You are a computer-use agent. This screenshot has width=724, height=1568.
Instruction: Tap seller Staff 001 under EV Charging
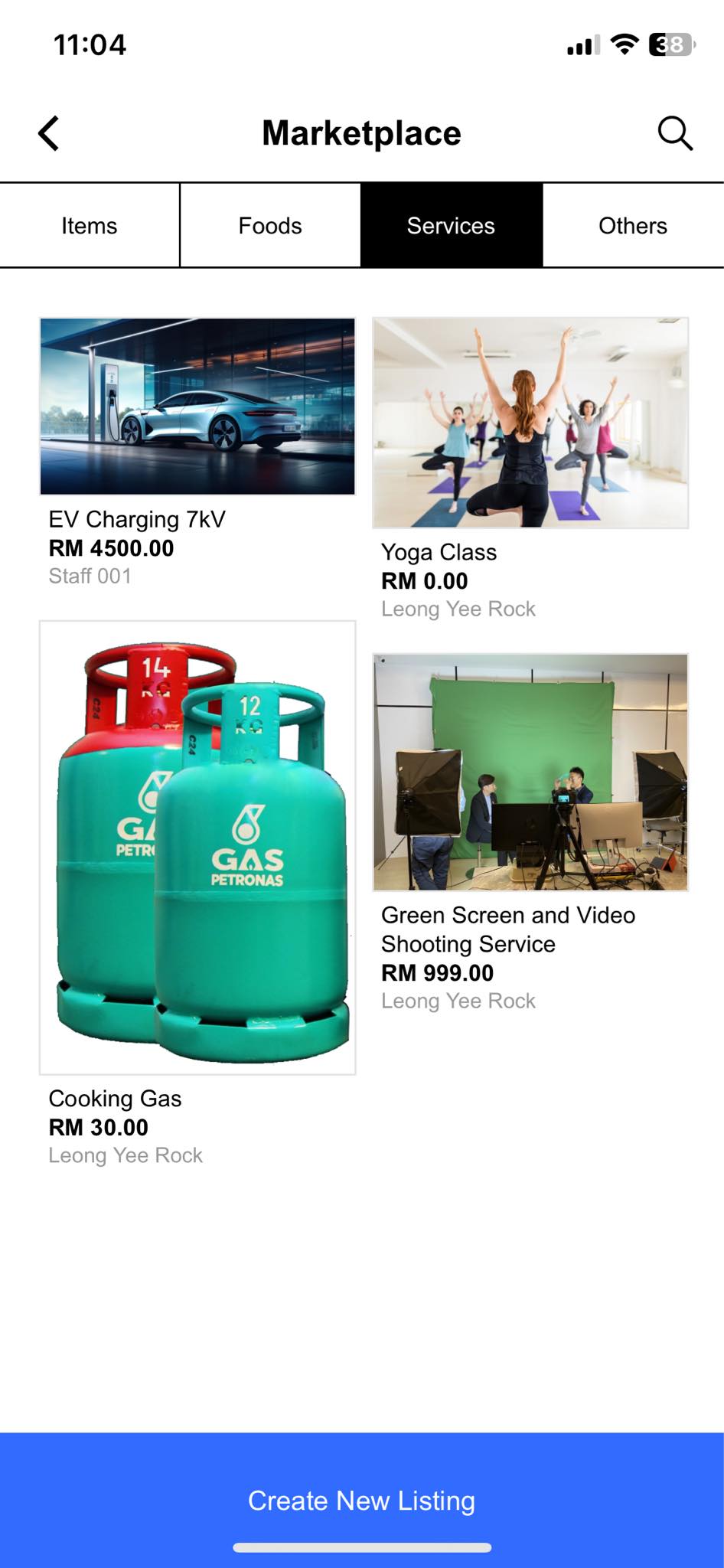pyautogui.click(x=90, y=577)
